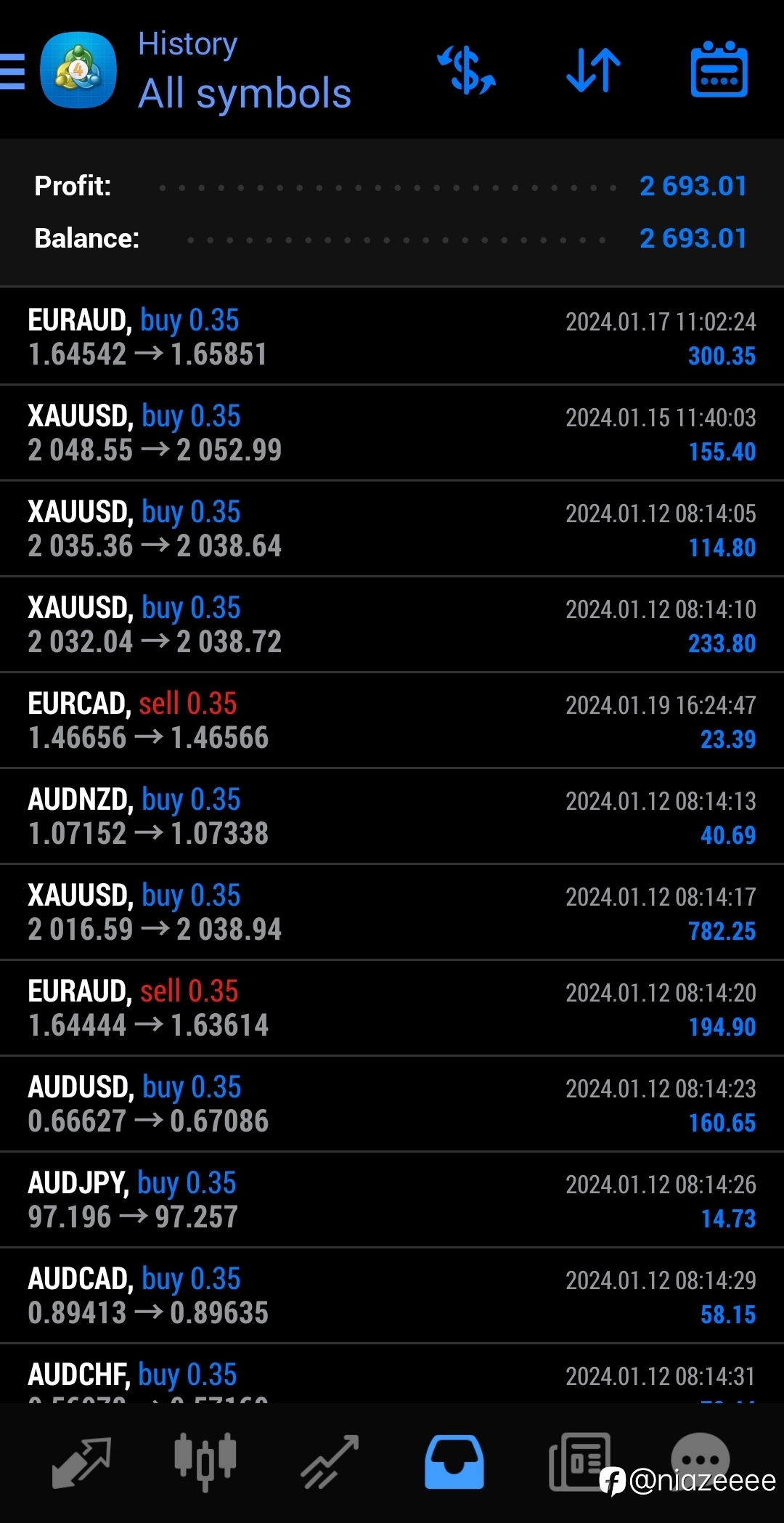Open XAUUSD trade with profit 233.80
The image size is (784, 1523).
(x=392, y=624)
